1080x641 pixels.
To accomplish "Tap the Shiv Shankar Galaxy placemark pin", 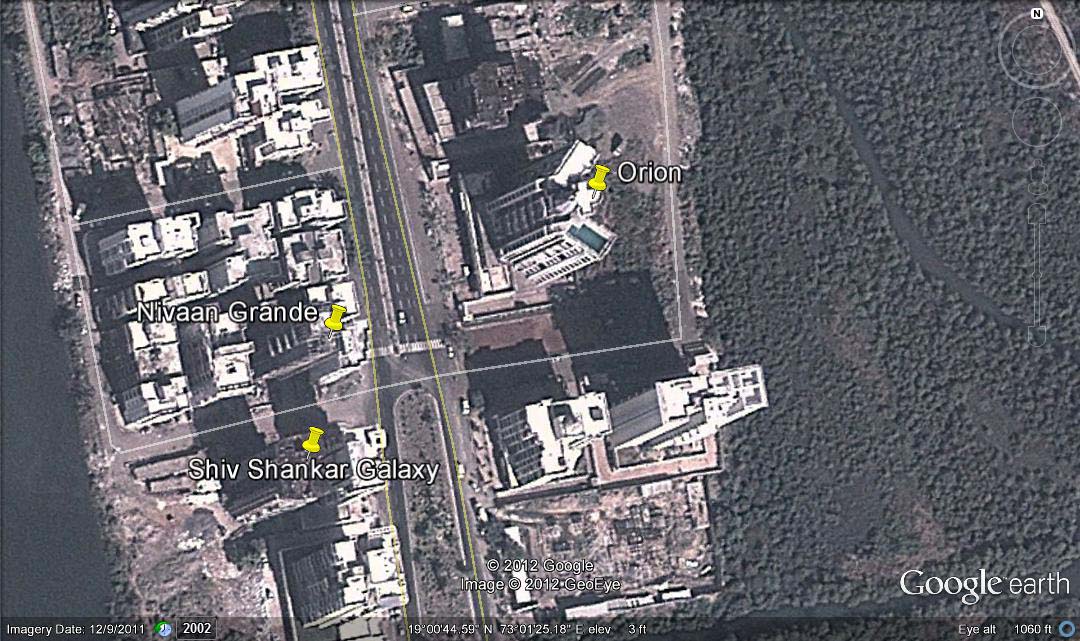I will [x=313, y=439].
